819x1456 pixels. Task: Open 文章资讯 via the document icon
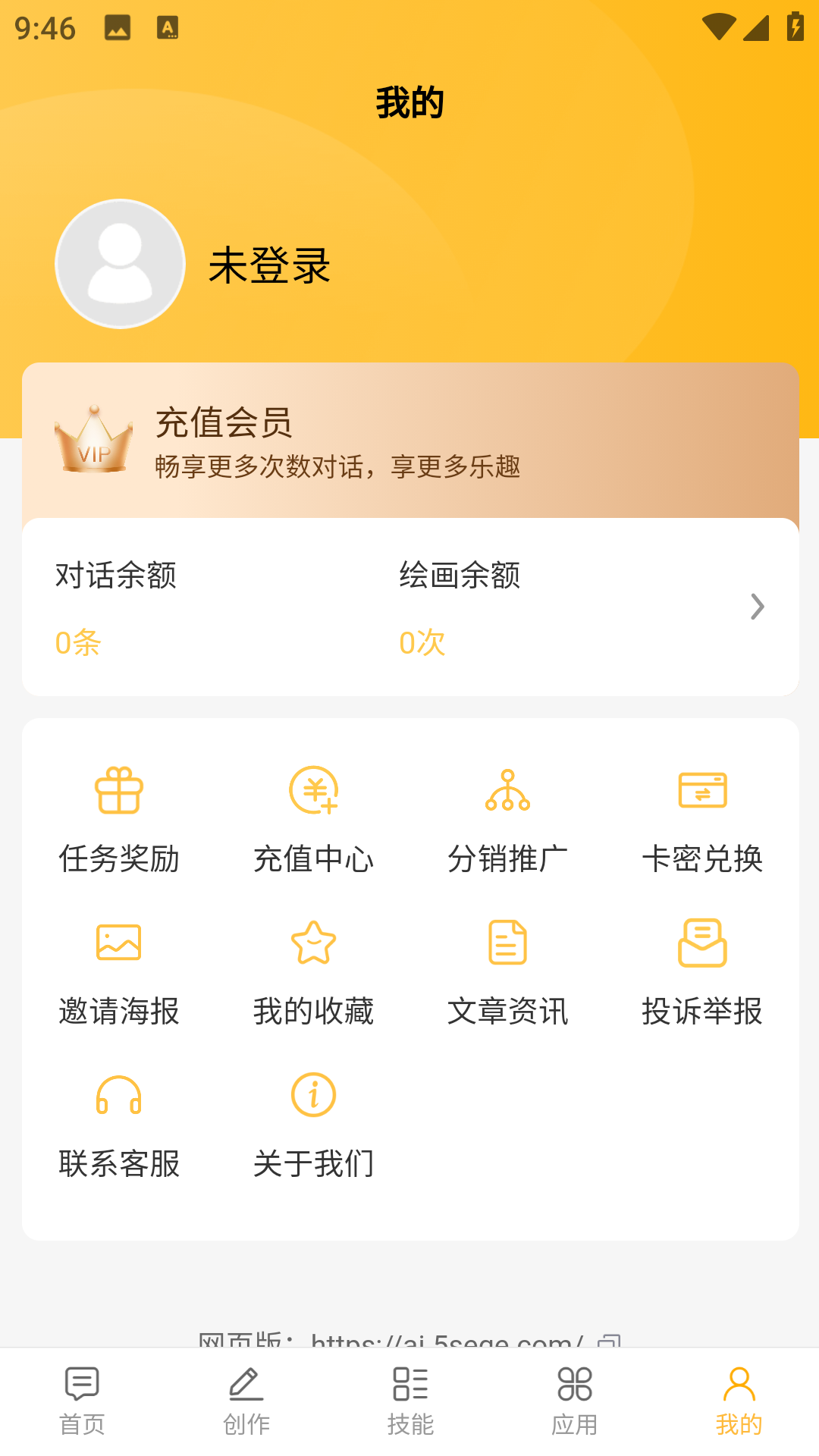point(508,943)
